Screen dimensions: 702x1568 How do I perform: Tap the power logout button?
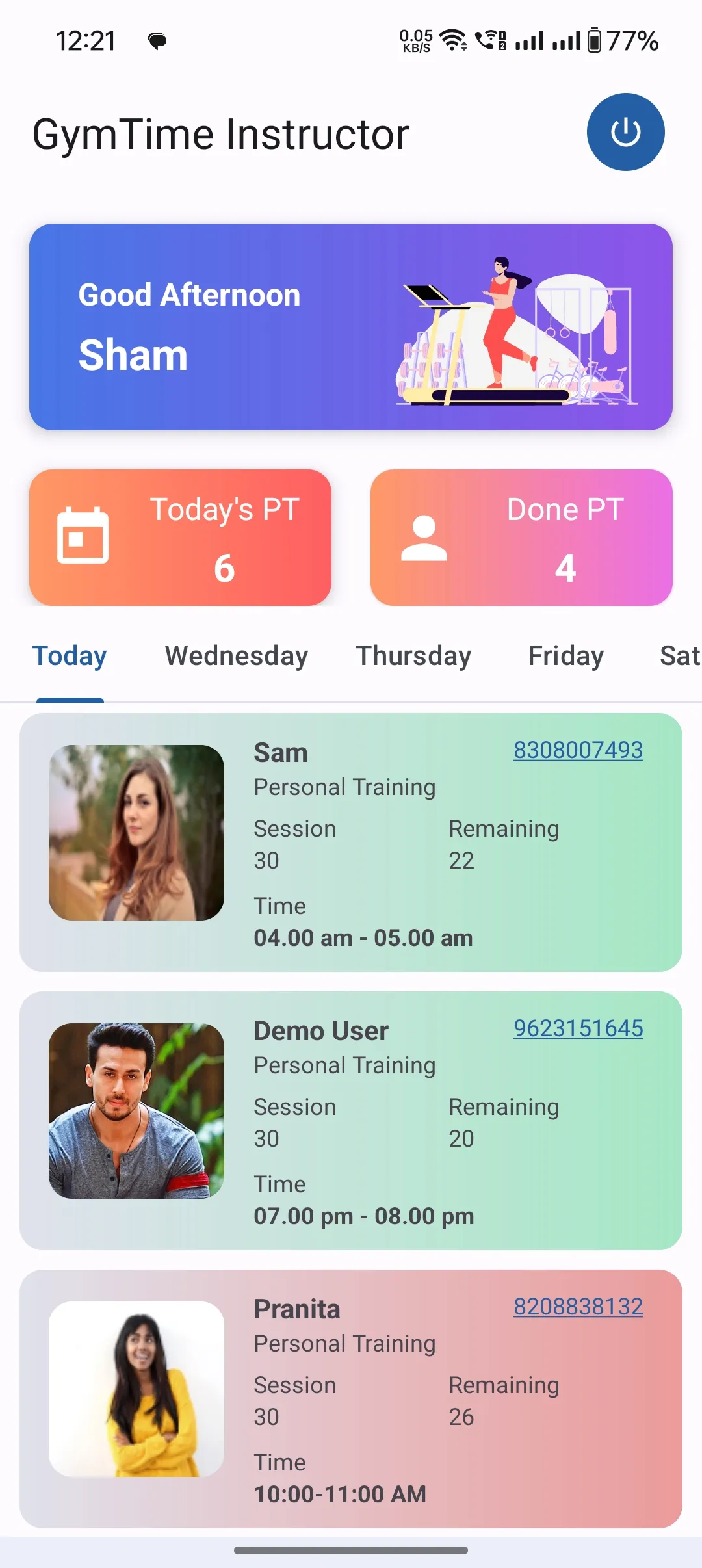625,132
